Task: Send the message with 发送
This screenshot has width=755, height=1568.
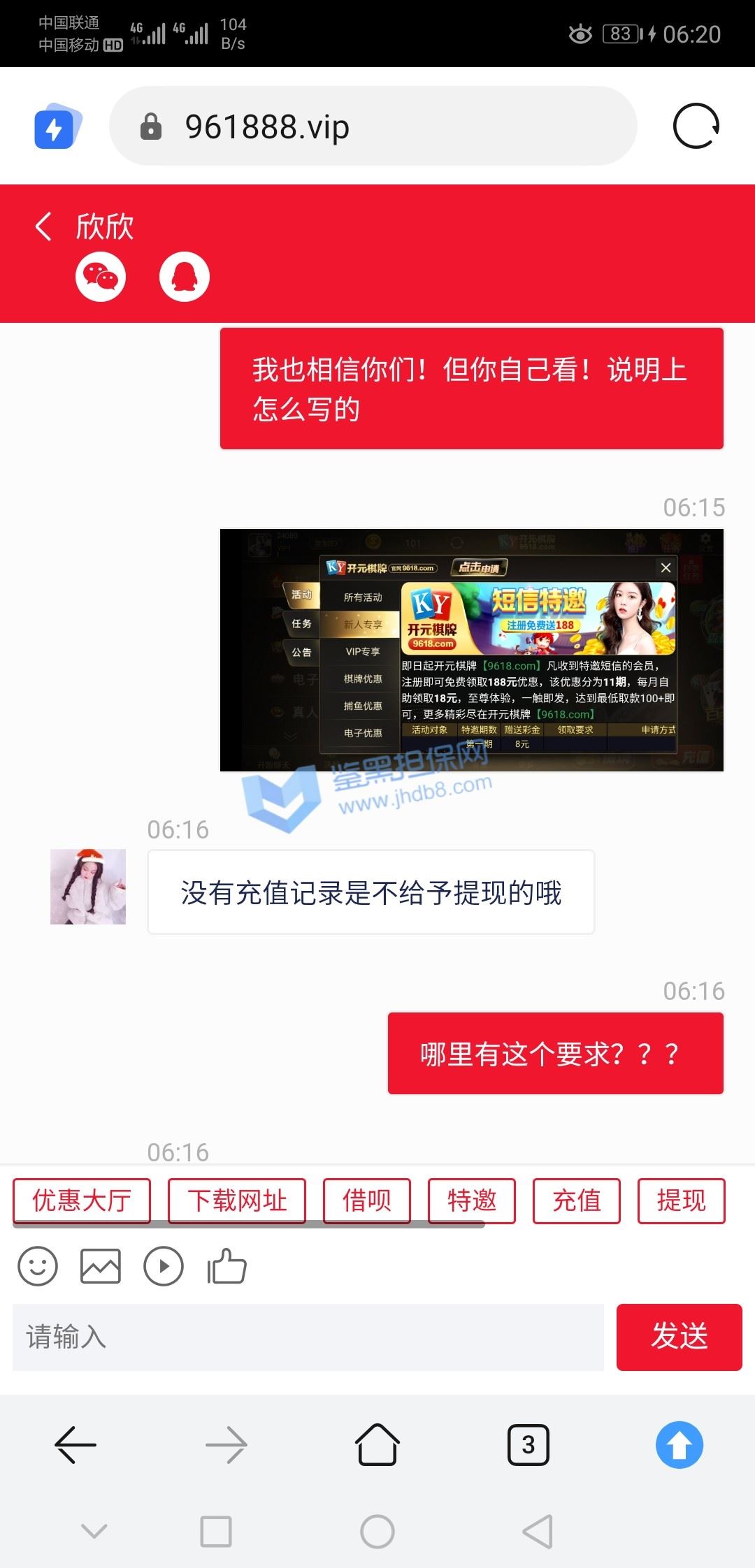Action: [679, 1337]
